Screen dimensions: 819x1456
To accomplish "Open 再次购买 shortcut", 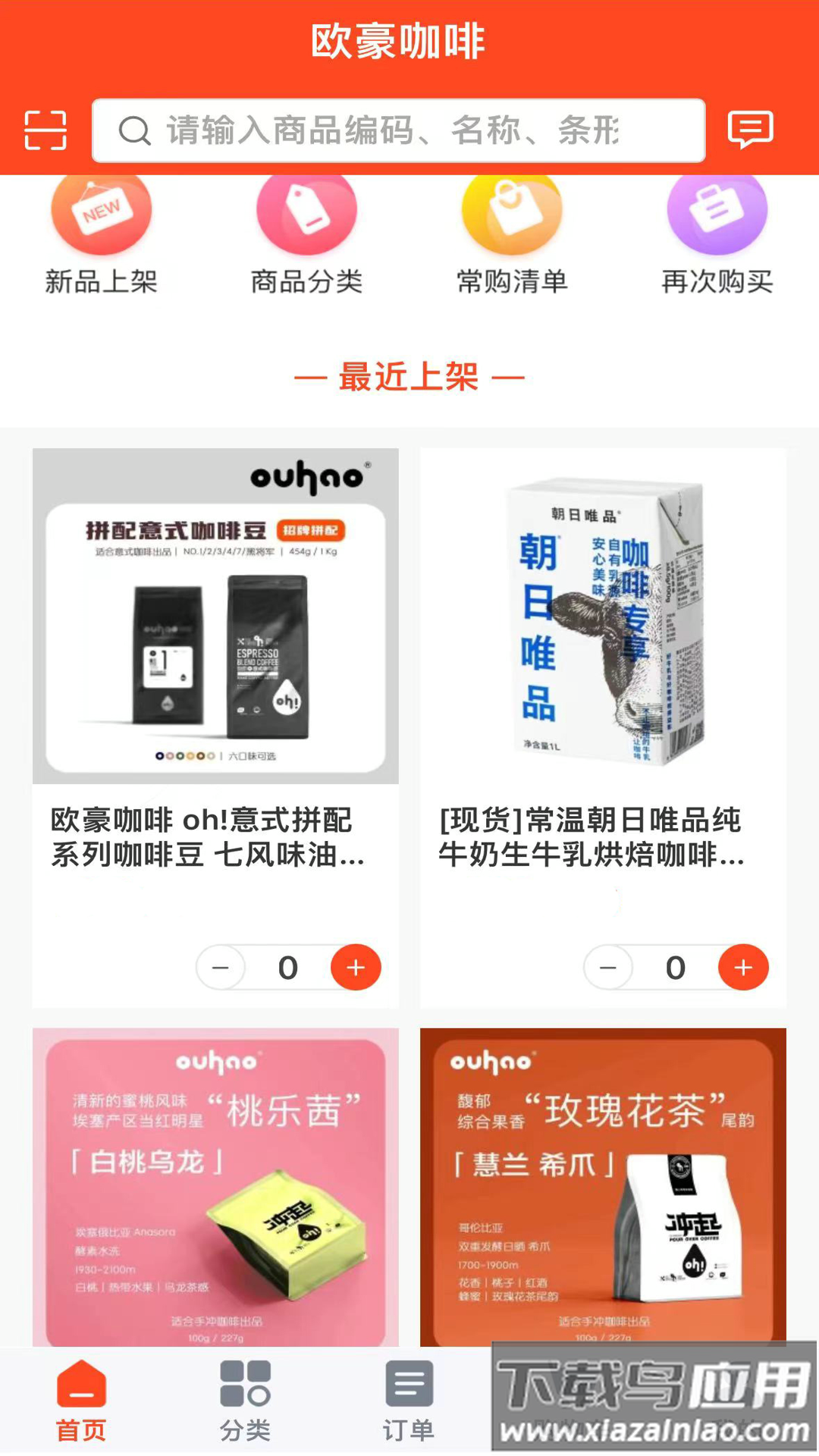I will click(717, 237).
